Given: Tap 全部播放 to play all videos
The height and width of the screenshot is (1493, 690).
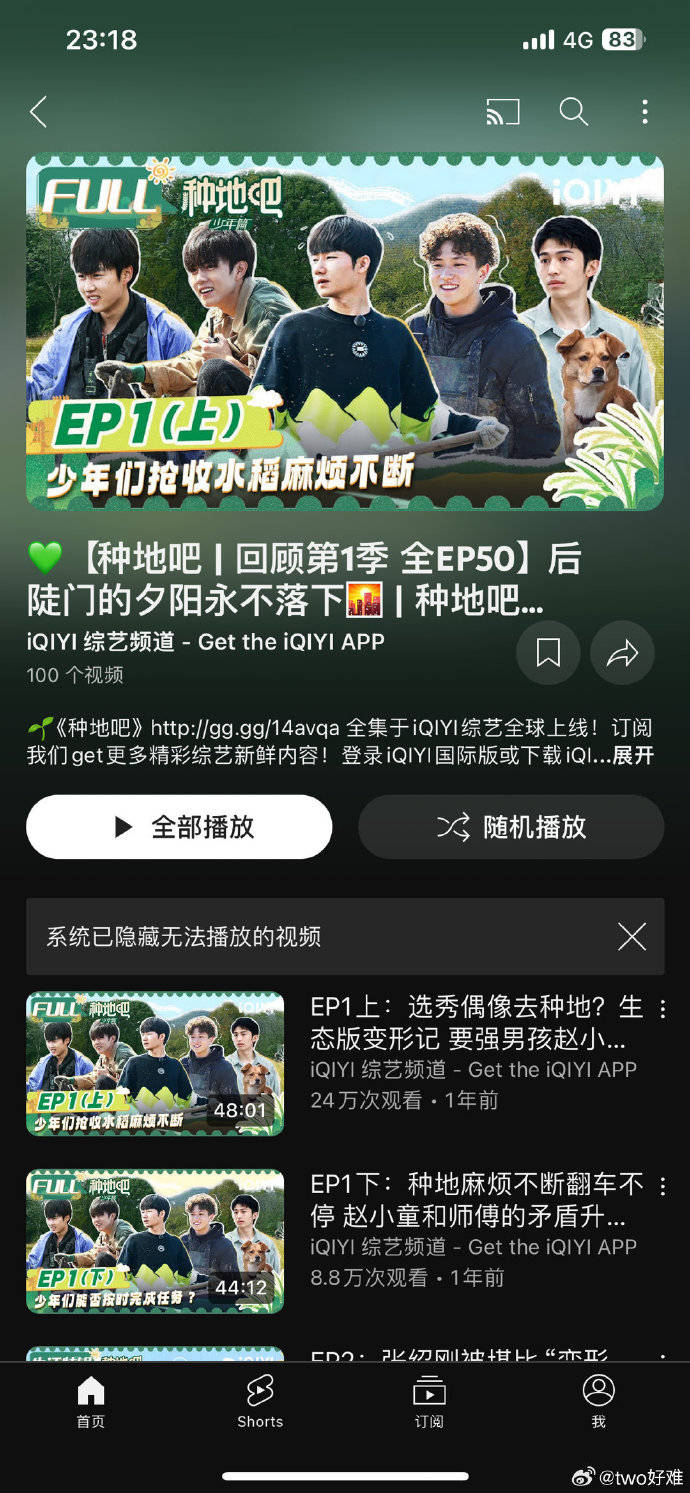Looking at the screenshot, I should pos(179,827).
